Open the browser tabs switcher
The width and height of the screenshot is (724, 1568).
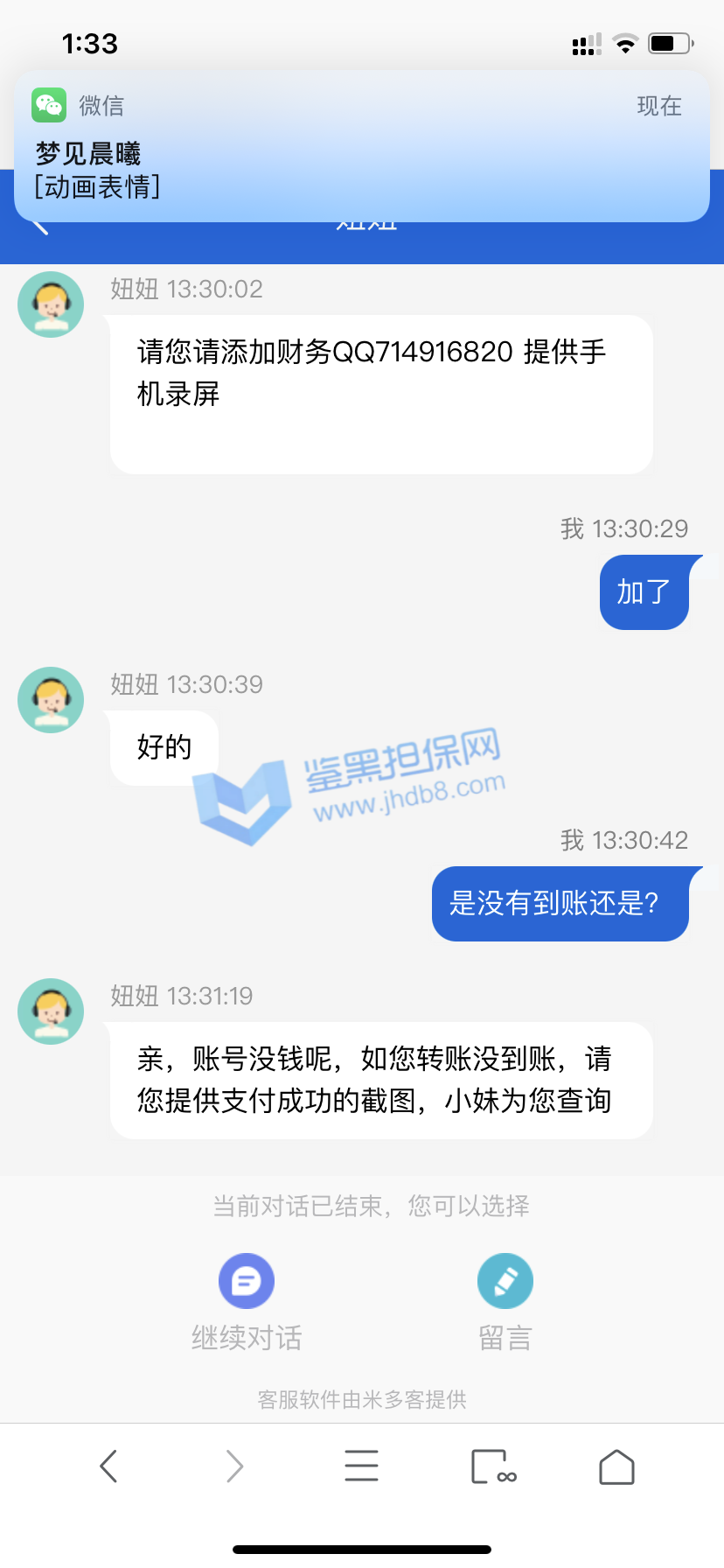(491, 1466)
